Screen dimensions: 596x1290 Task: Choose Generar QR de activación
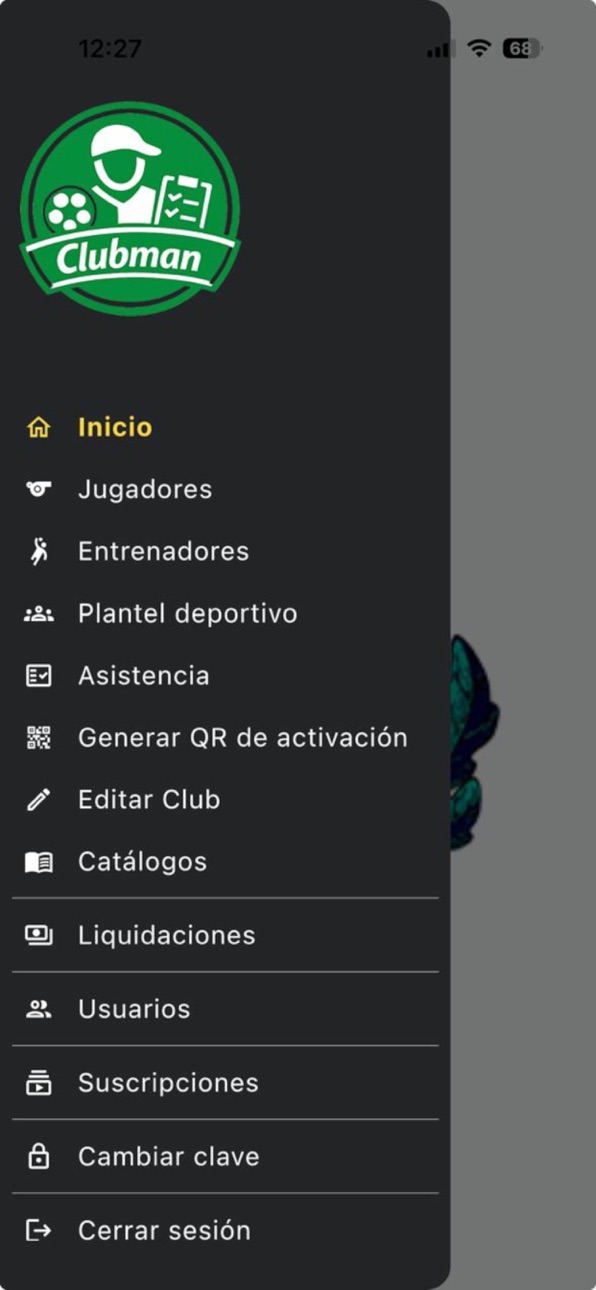click(x=225, y=737)
